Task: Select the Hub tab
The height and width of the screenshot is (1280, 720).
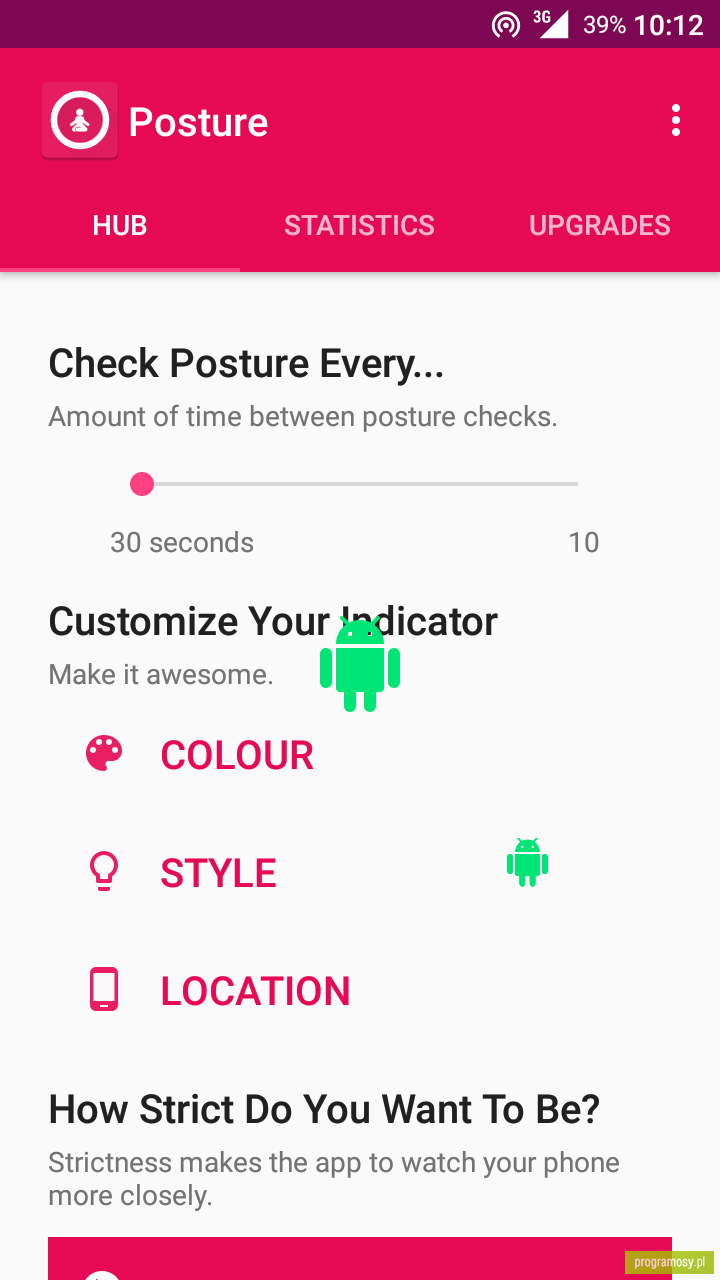Action: 120,225
